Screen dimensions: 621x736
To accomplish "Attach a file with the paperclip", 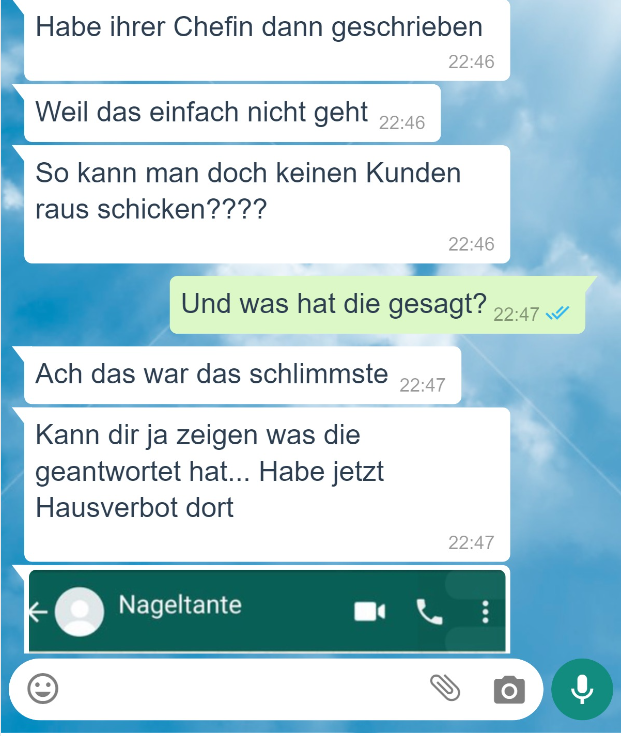I will 445,688.
